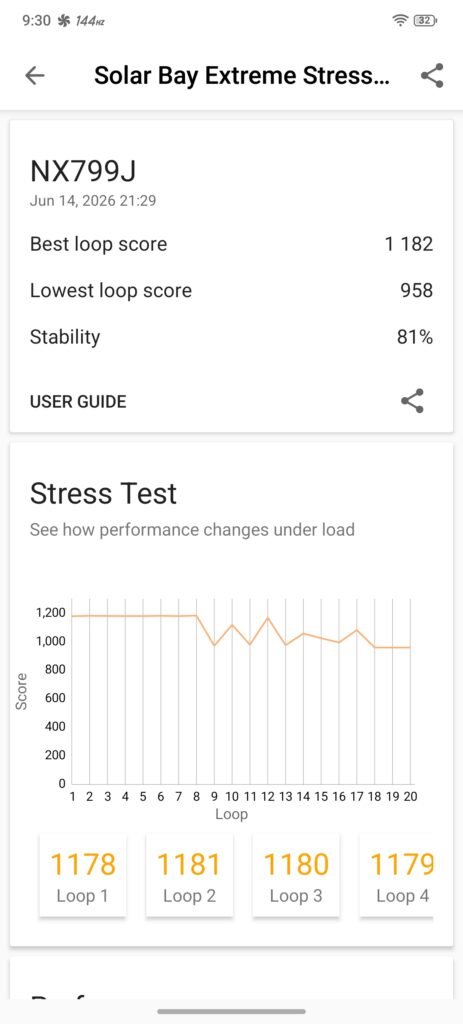Tap the share icon beside USER GUIDE
The height and width of the screenshot is (1024, 463).
412,401
